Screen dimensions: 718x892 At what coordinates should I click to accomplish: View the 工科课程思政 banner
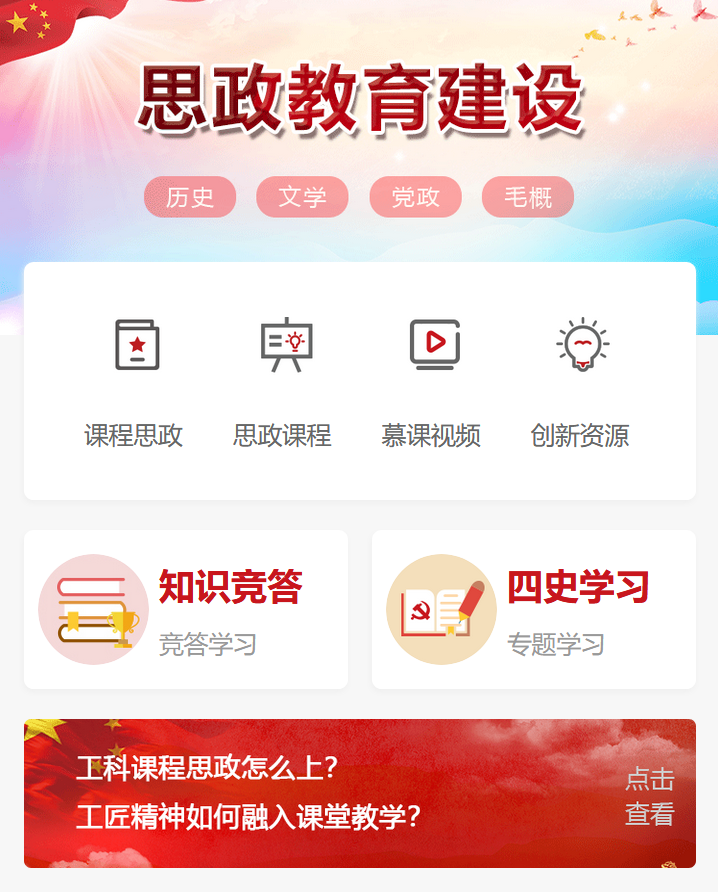coord(360,793)
